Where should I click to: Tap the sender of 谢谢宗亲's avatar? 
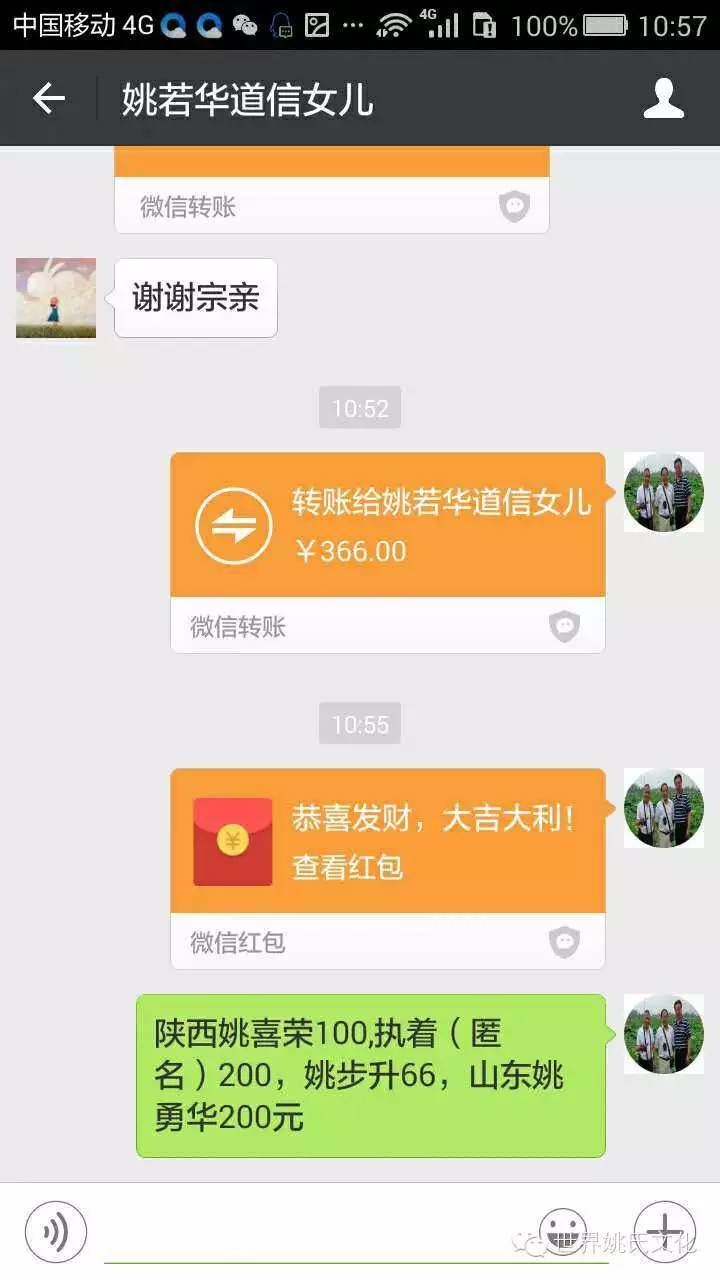(x=56, y=298)
